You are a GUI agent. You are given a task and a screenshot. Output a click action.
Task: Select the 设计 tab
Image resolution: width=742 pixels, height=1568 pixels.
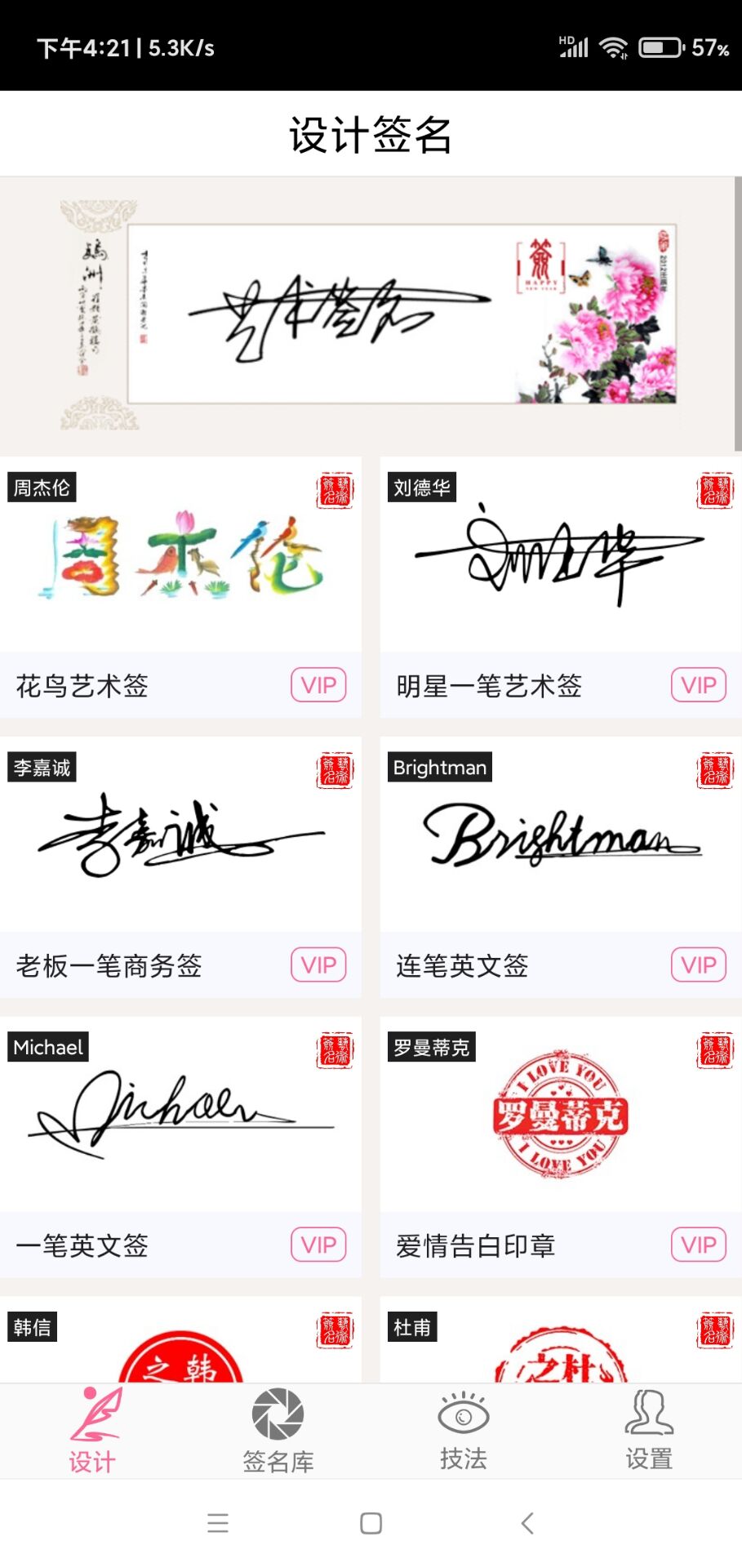pos(92,1431)
